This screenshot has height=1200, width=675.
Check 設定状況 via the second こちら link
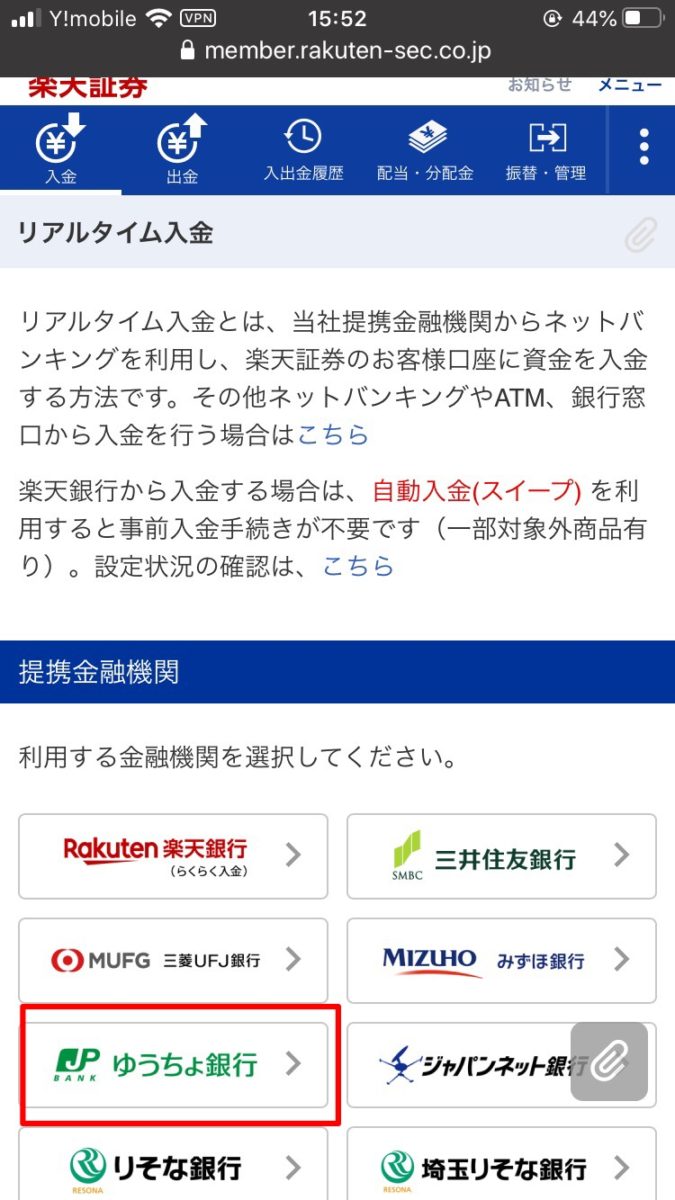point(357,566)
